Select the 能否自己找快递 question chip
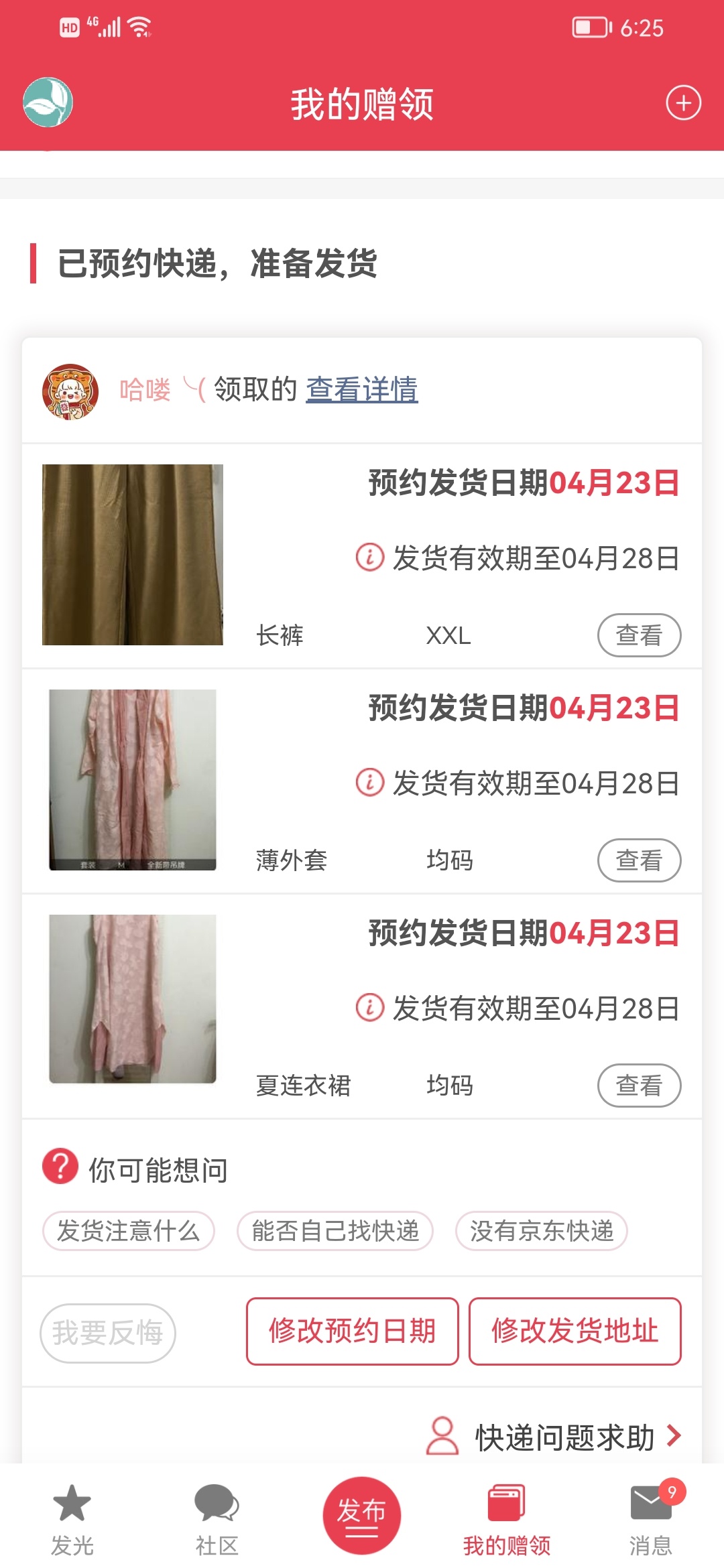This screenshot has width=724, height=1568. (335, 1231)
